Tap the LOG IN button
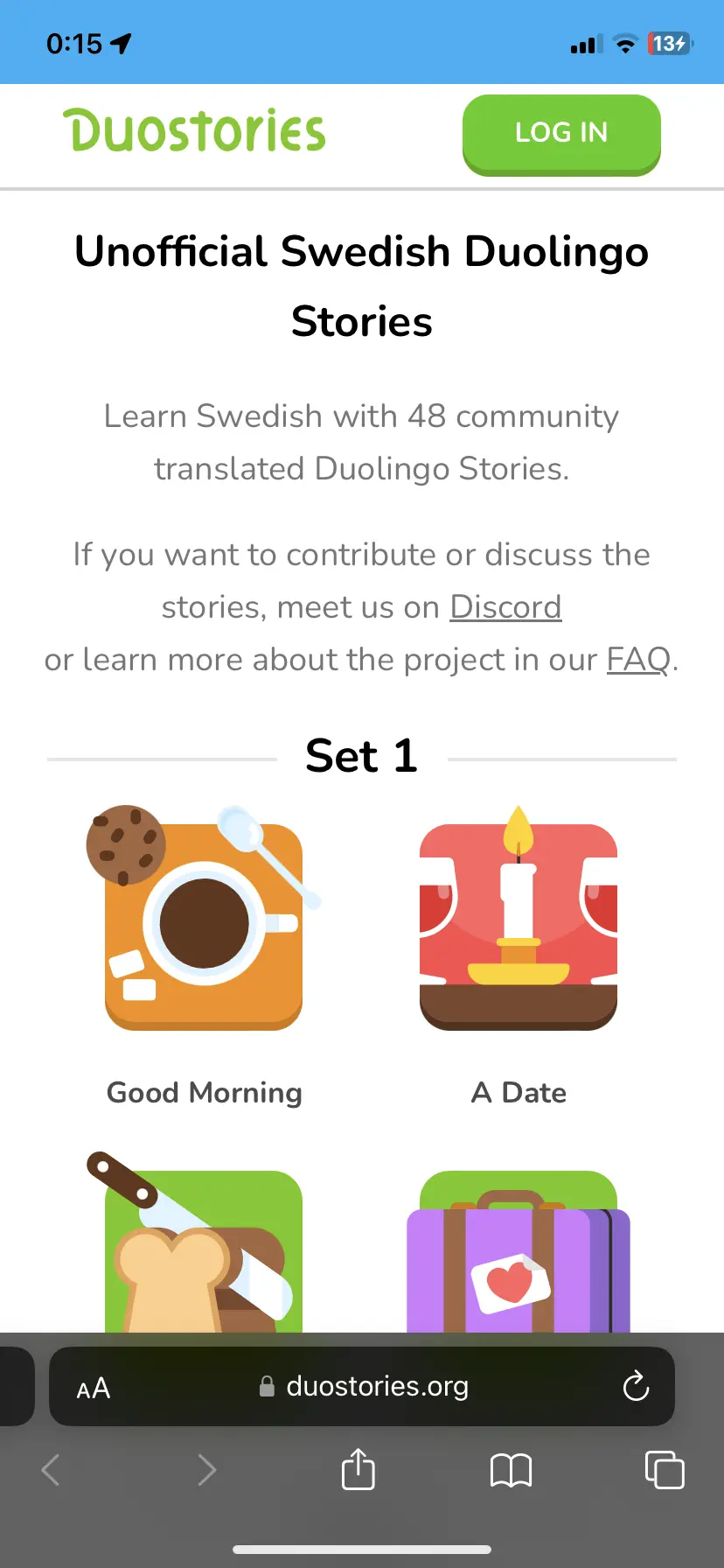724x1568 pixels. 560,133
